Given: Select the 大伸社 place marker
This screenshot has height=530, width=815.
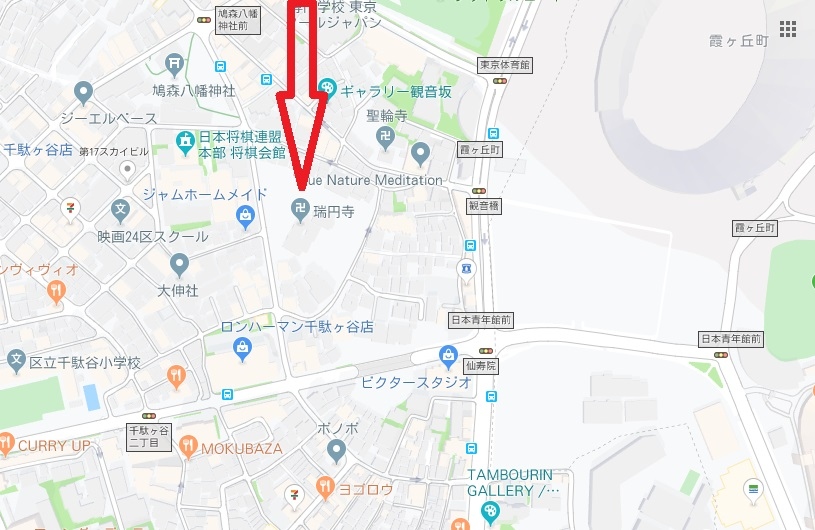Looking at the screenshot, I should [179, 266].
